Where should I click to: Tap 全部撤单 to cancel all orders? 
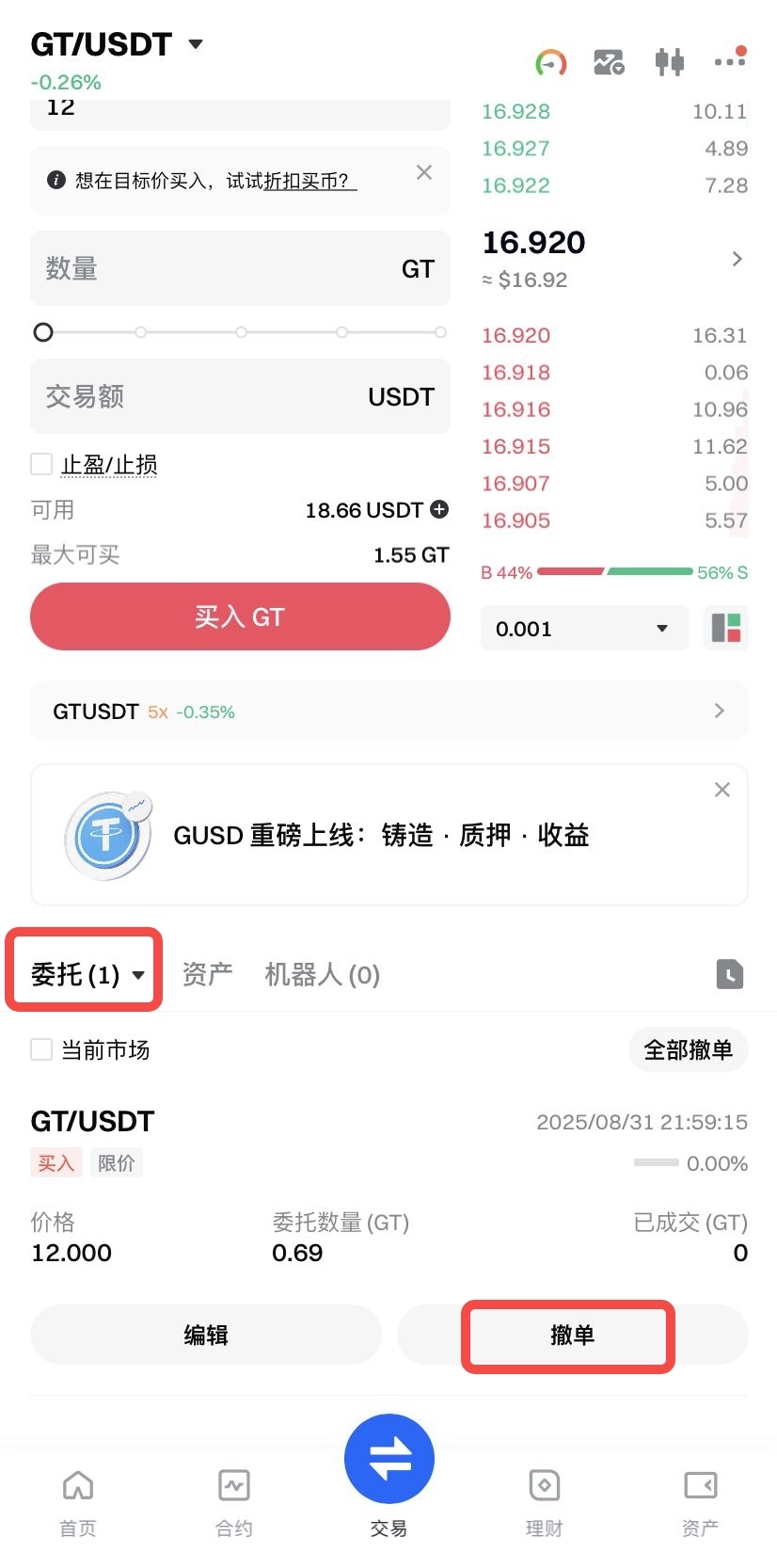tap(688, 1049)
